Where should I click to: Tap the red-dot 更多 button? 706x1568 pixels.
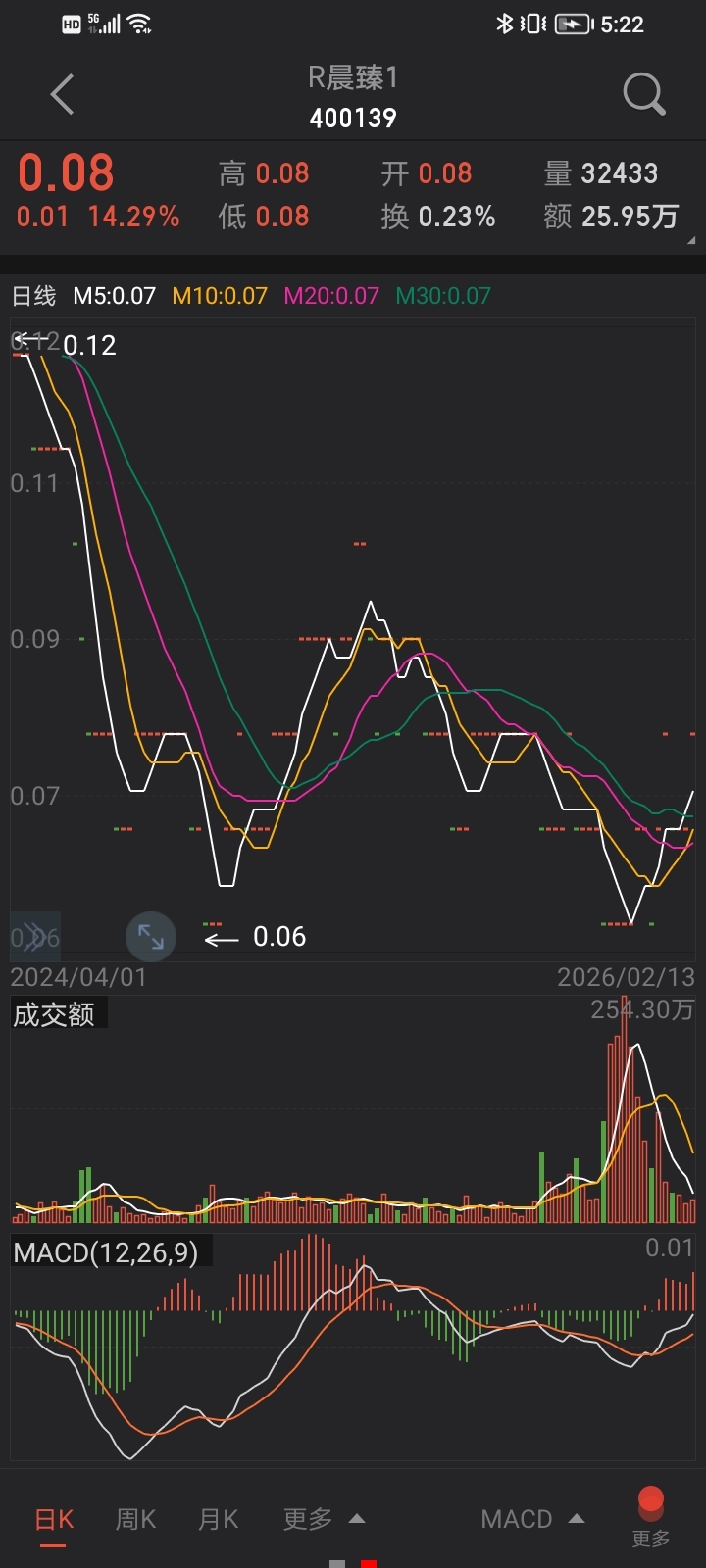651,1516
